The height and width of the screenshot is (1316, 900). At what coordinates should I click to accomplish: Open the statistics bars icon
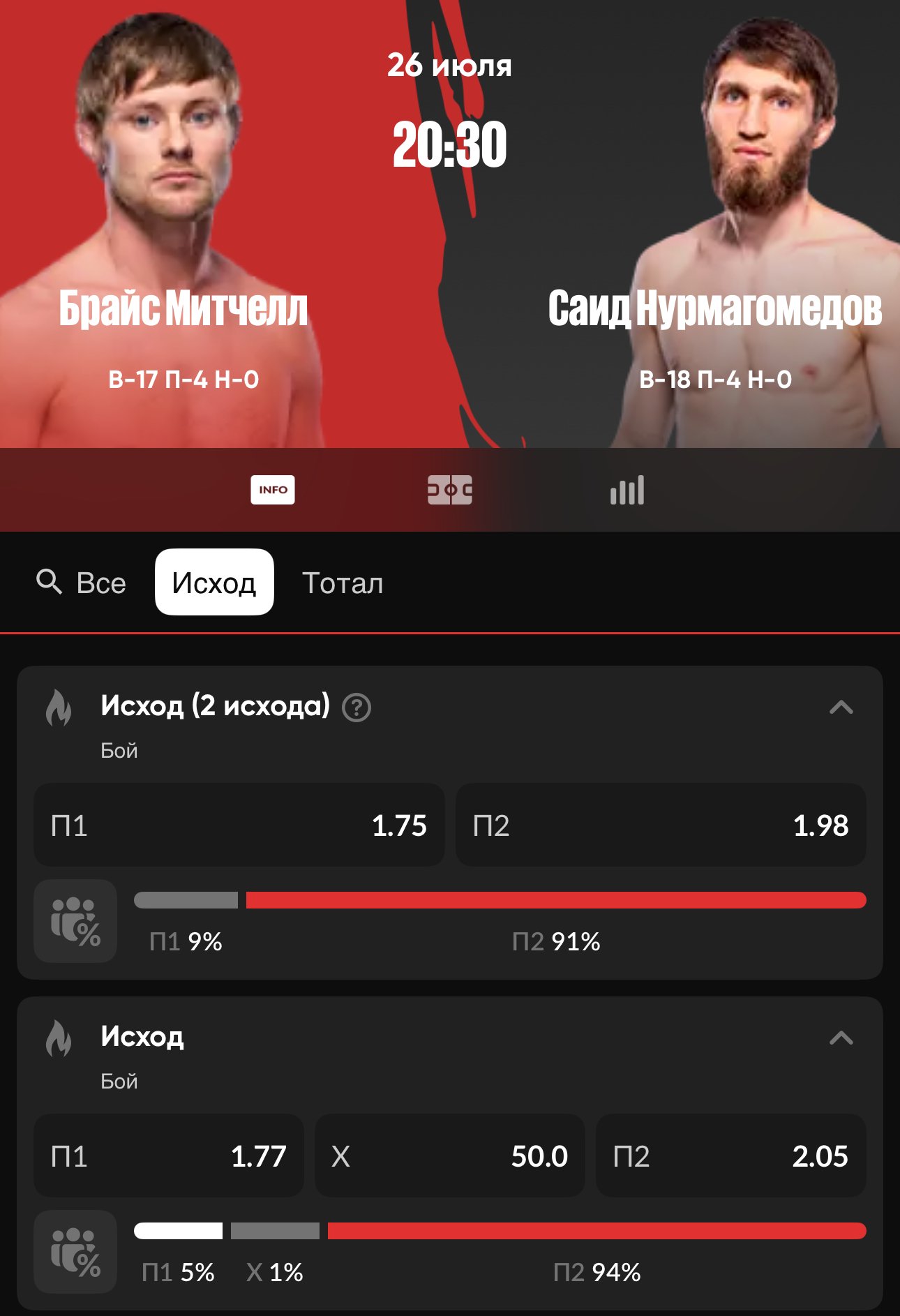627,490
